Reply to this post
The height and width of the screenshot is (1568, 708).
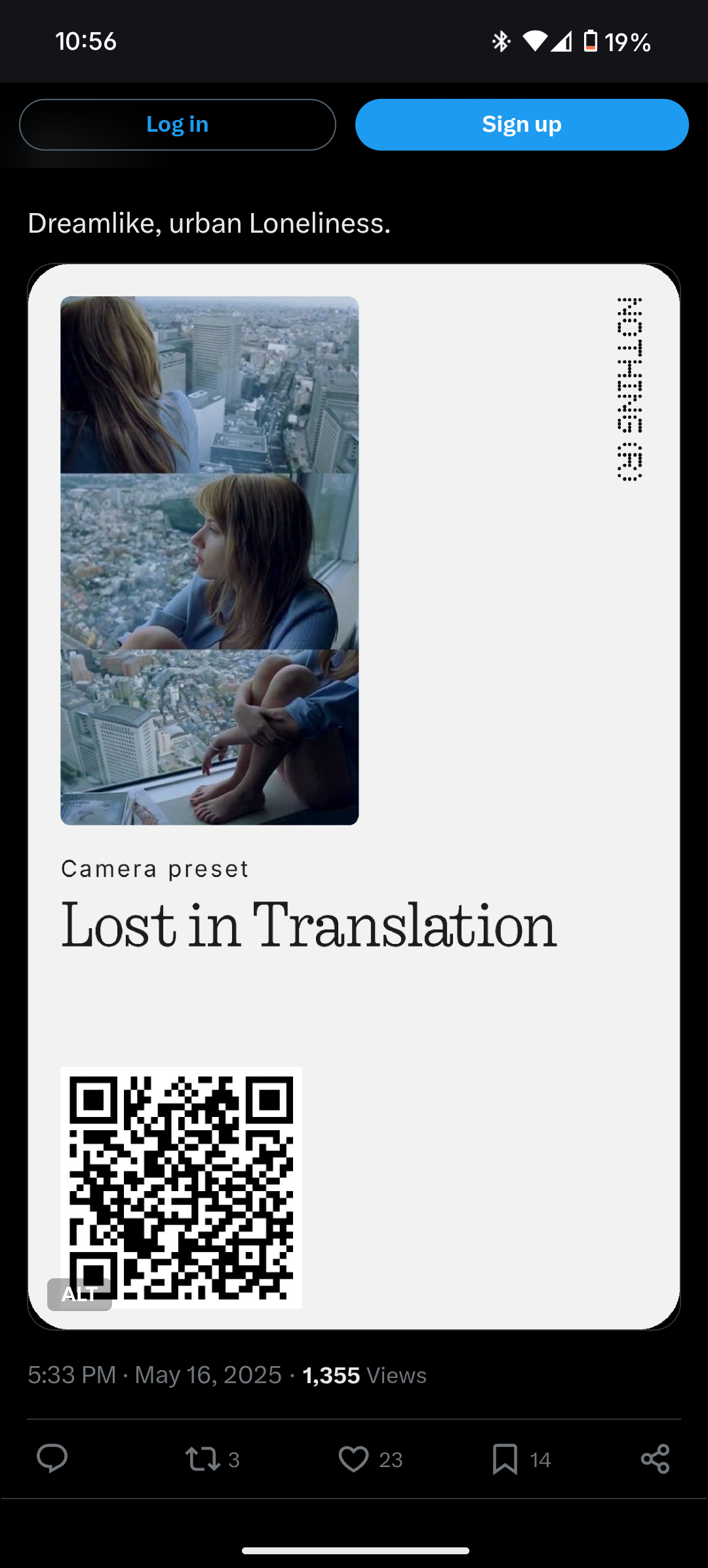[52, 1459]
